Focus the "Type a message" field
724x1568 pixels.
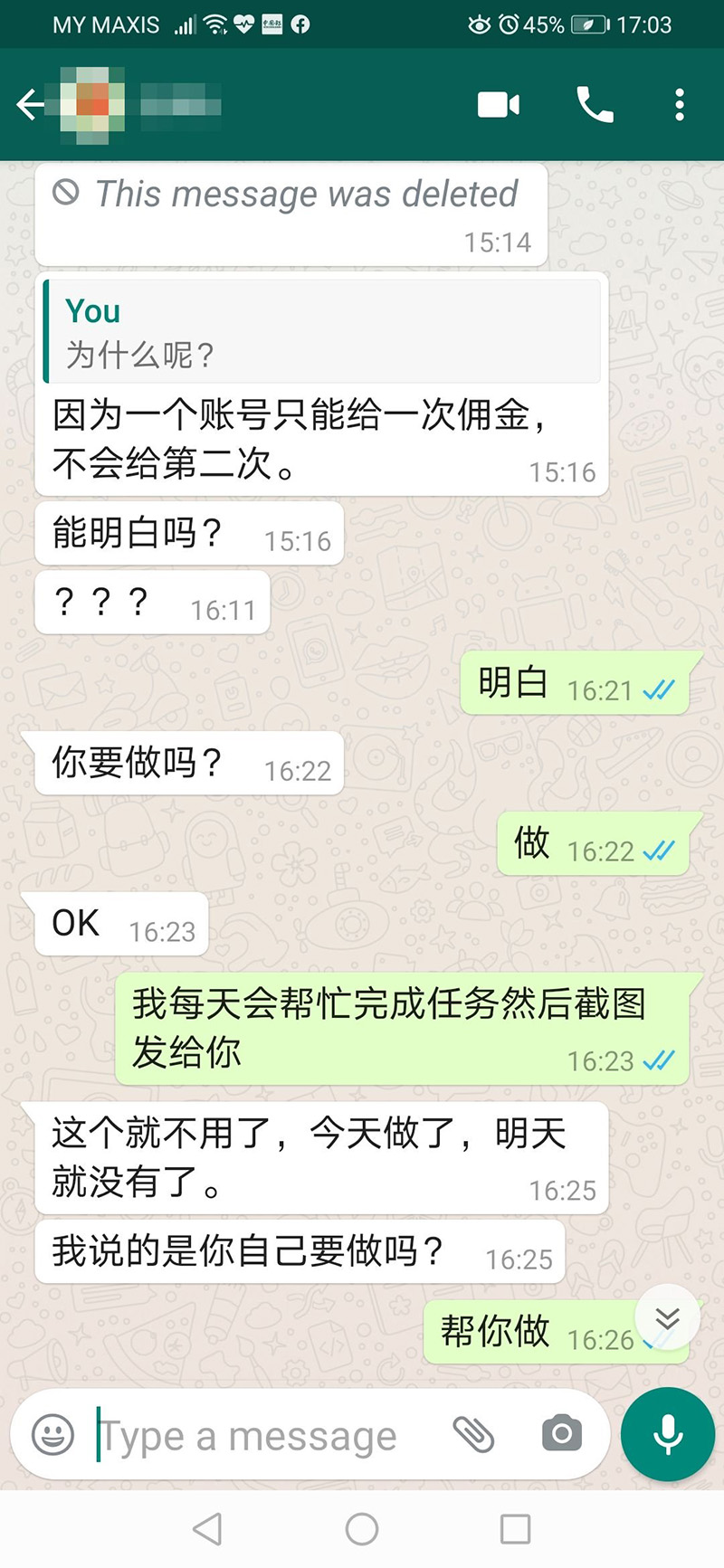(x=262, y=1435)
